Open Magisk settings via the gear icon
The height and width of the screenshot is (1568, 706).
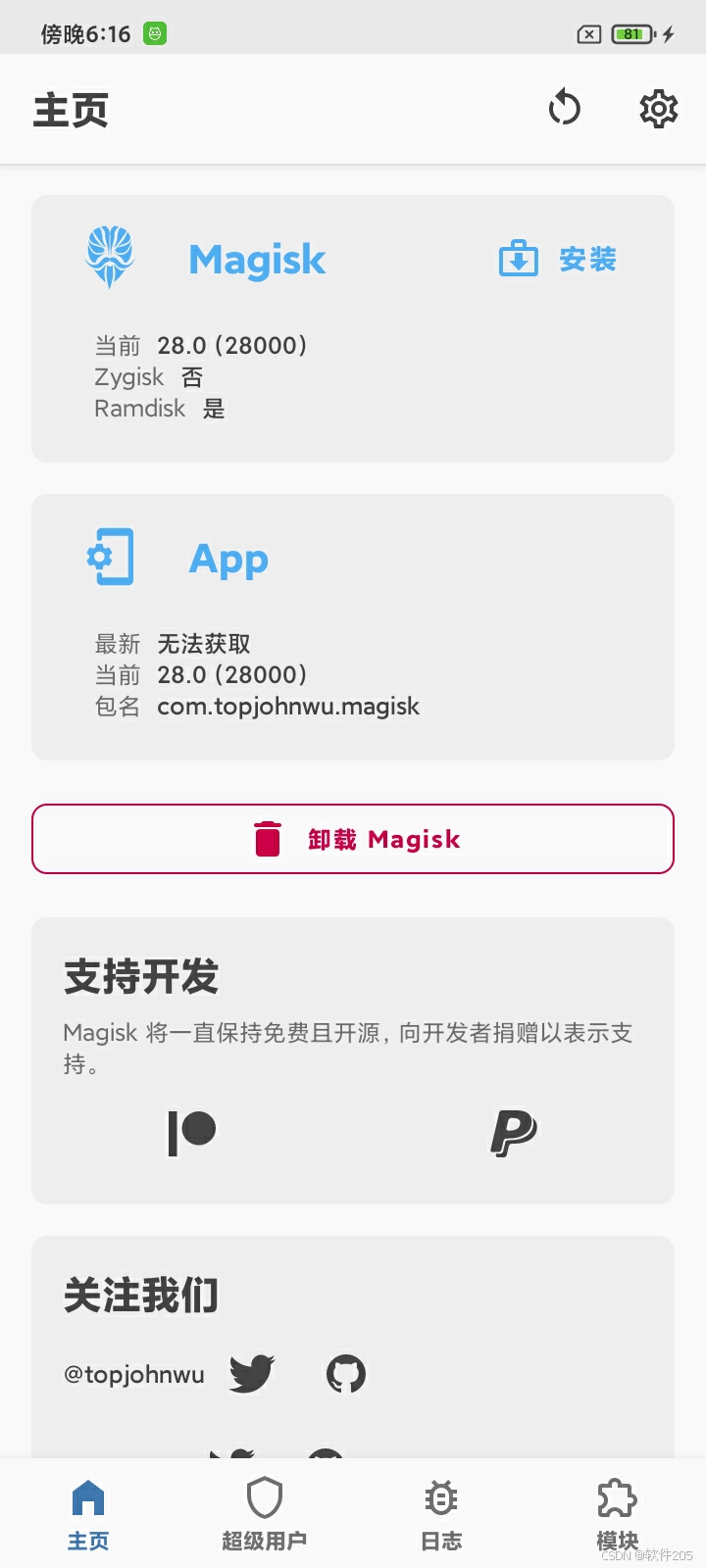point(658,109)
